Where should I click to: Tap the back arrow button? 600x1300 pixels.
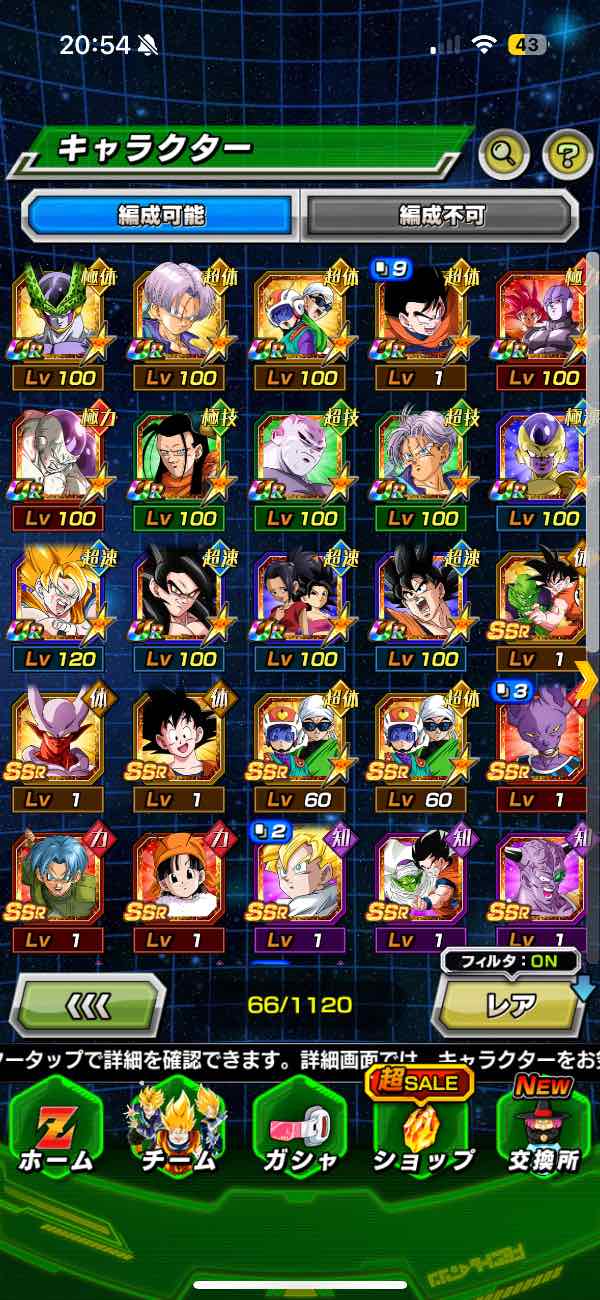coord(88,1004)
